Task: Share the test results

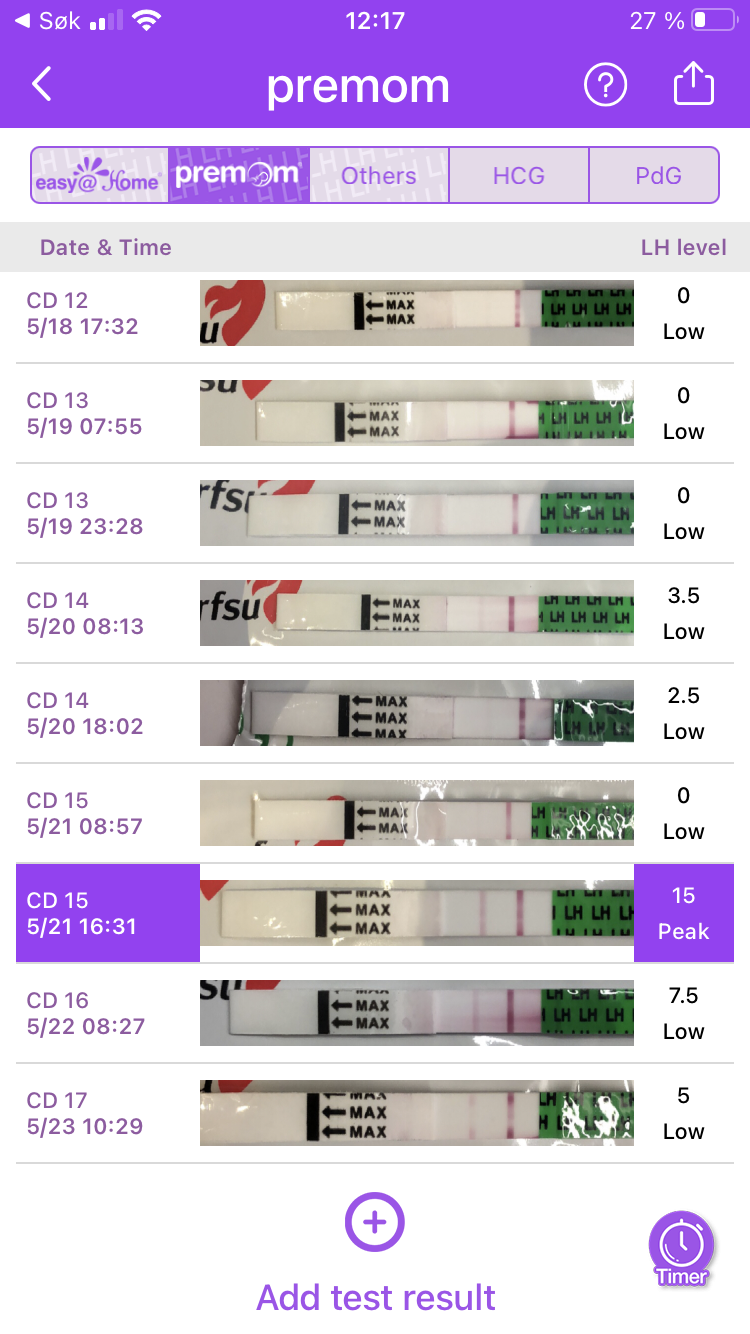Action: tap(693, 85)
